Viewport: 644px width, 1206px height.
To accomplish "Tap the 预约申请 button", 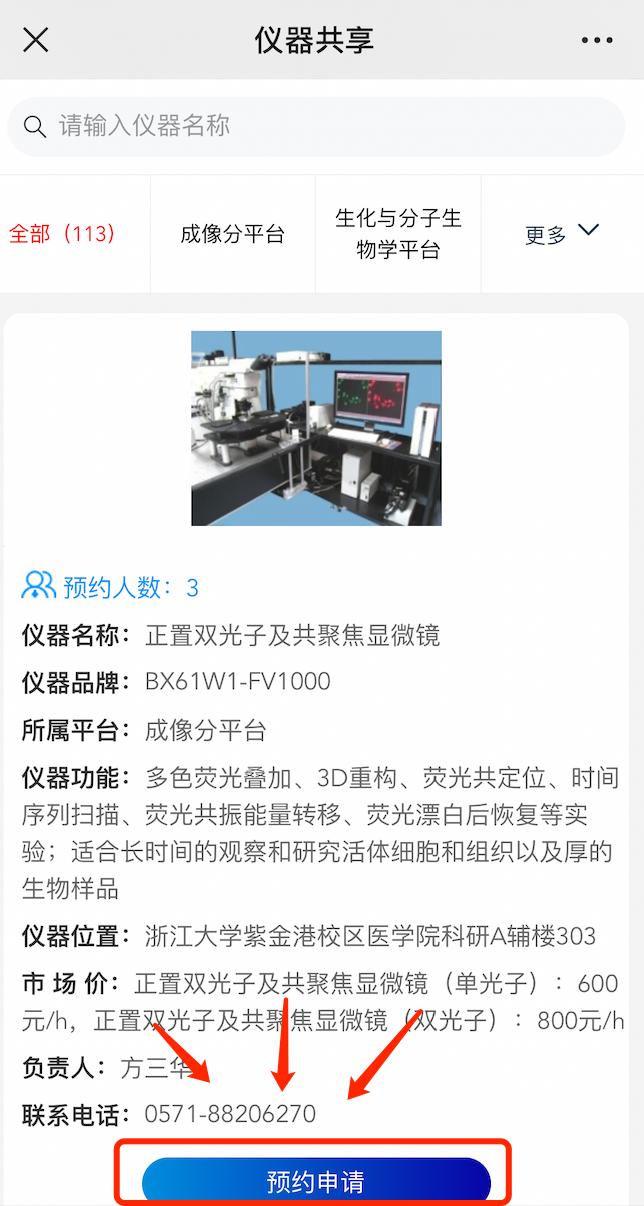I will 316,1182.
